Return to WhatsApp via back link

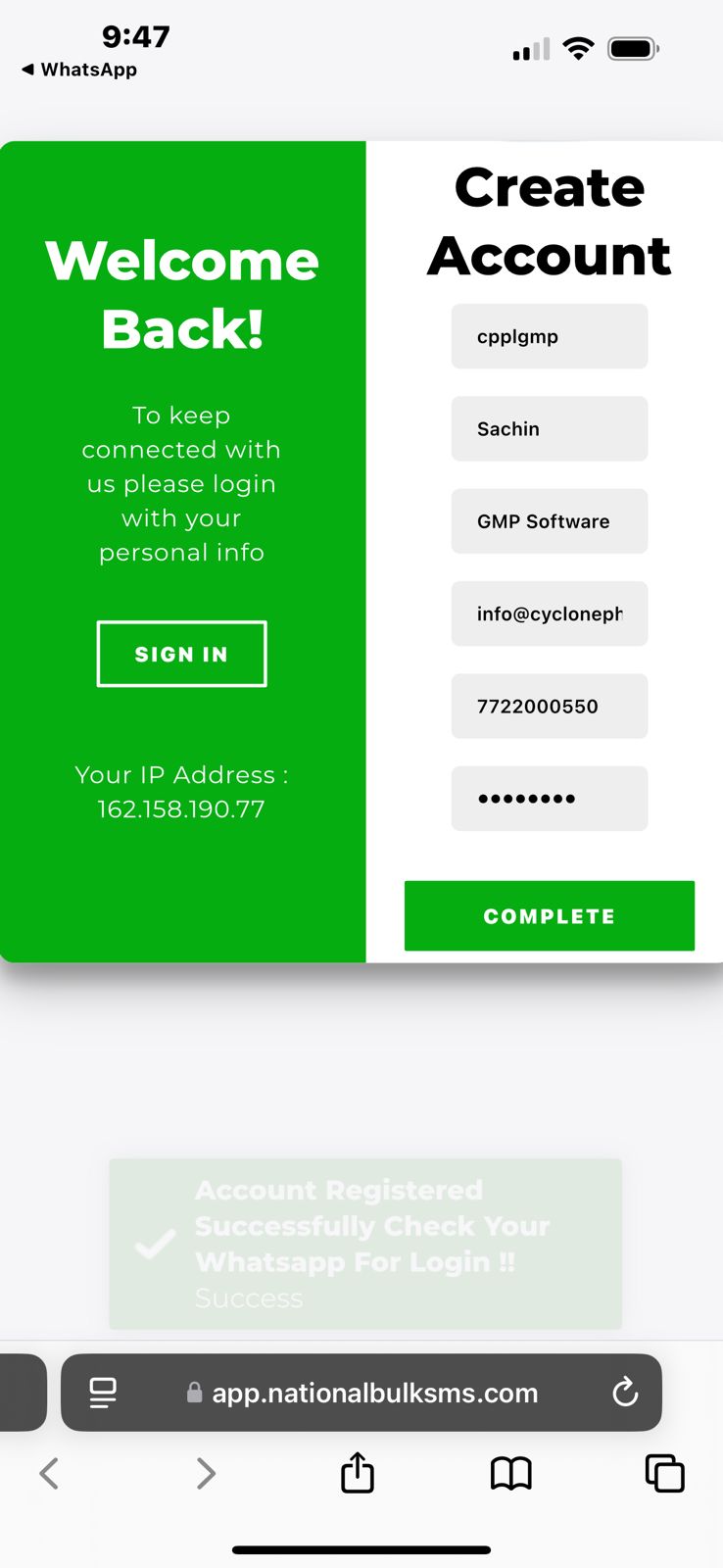tap(78, 70)
